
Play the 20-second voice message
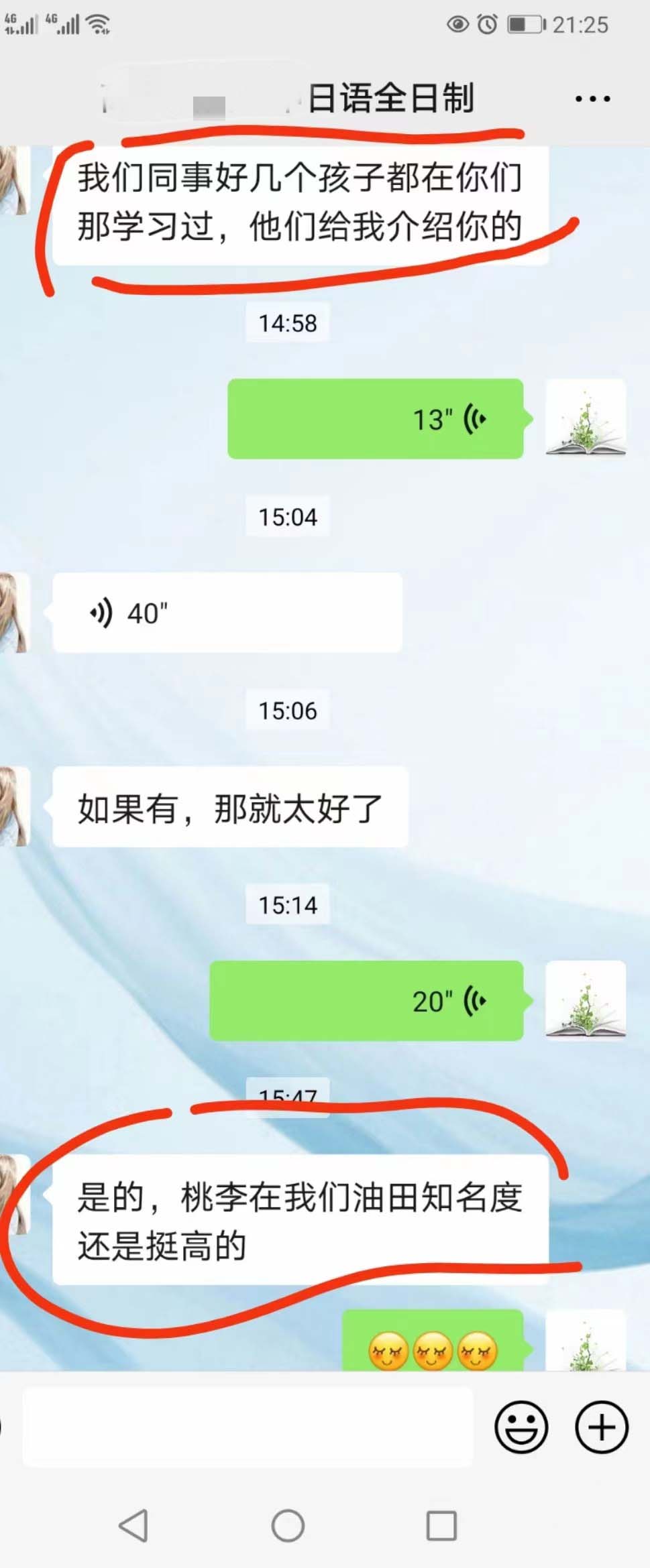pyautogui.click(x=366, y=1000)
